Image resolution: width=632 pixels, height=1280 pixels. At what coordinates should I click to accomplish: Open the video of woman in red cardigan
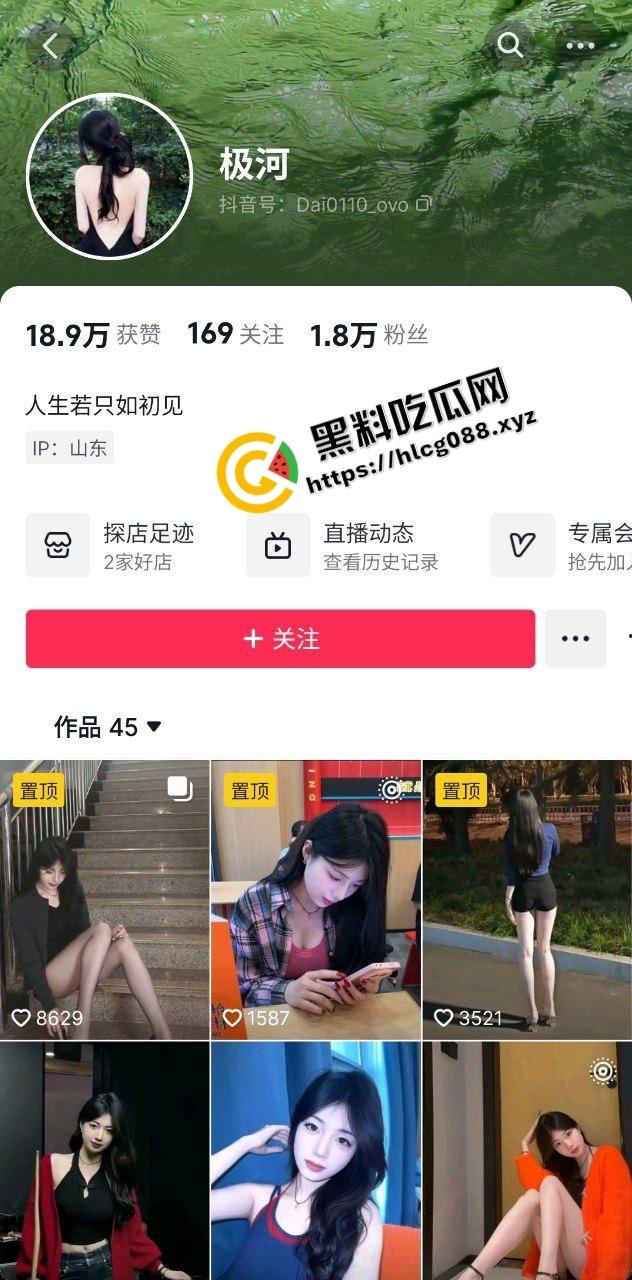104,1160
